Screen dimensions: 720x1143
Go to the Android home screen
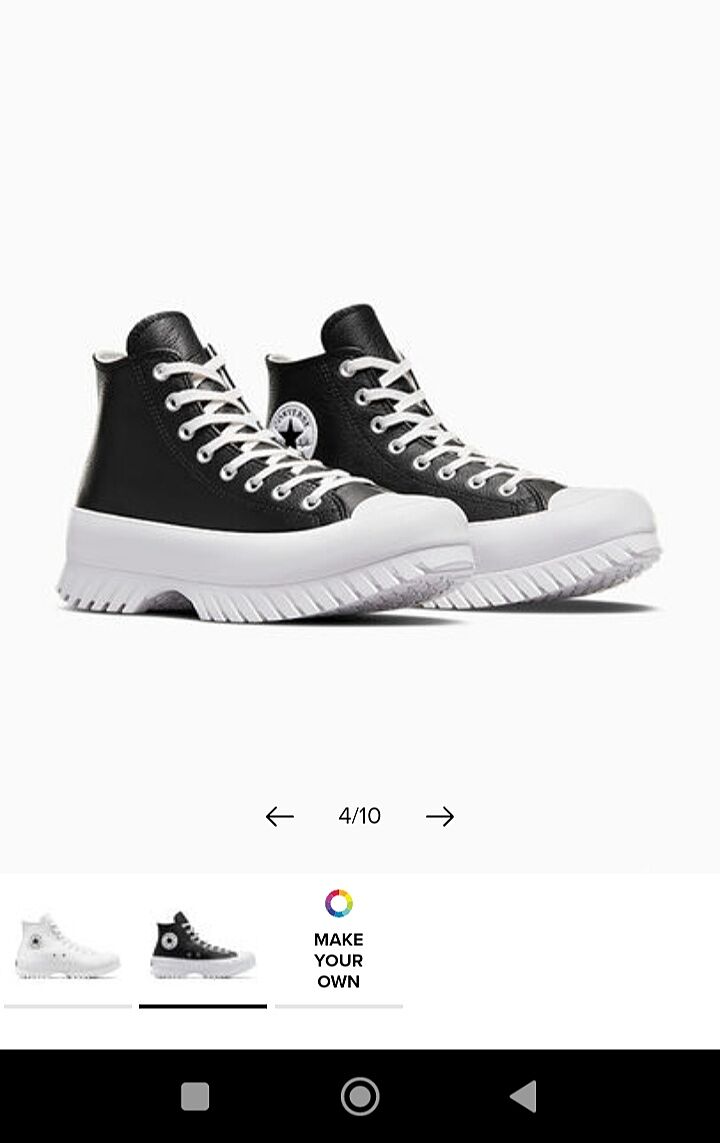click(360, 1096)
